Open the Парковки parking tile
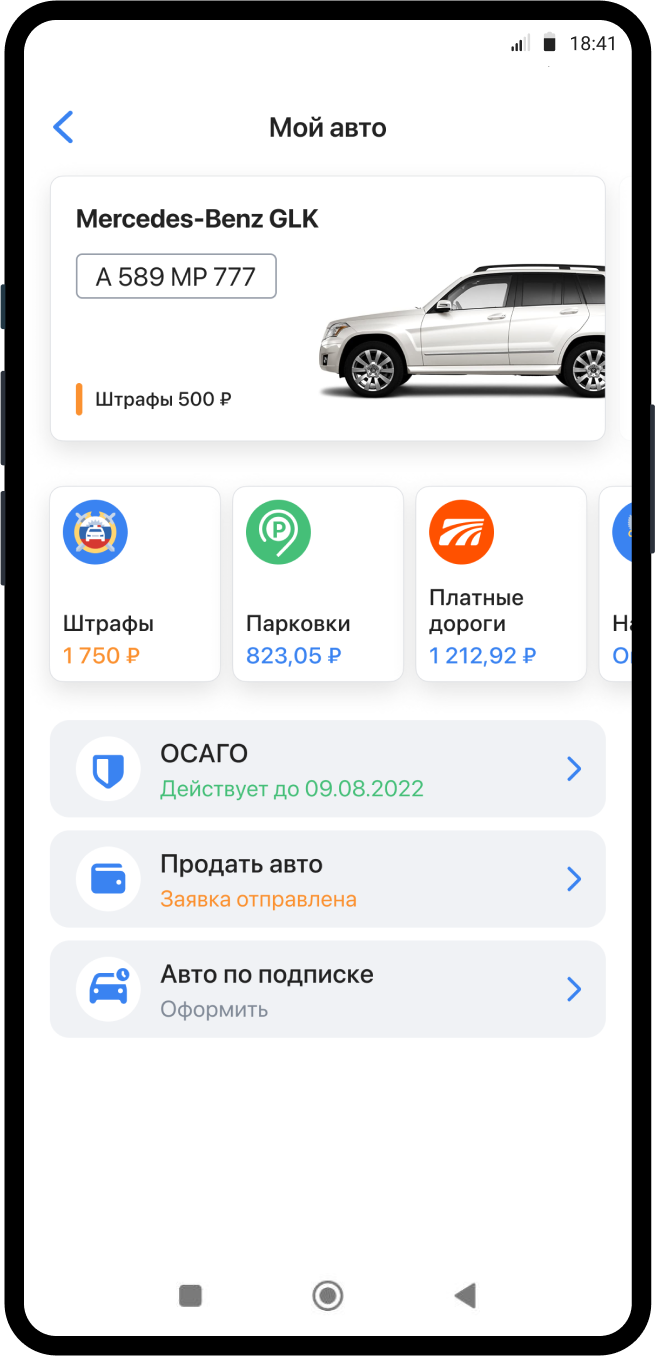This screenshot has height=1356, width=655. 317,584
